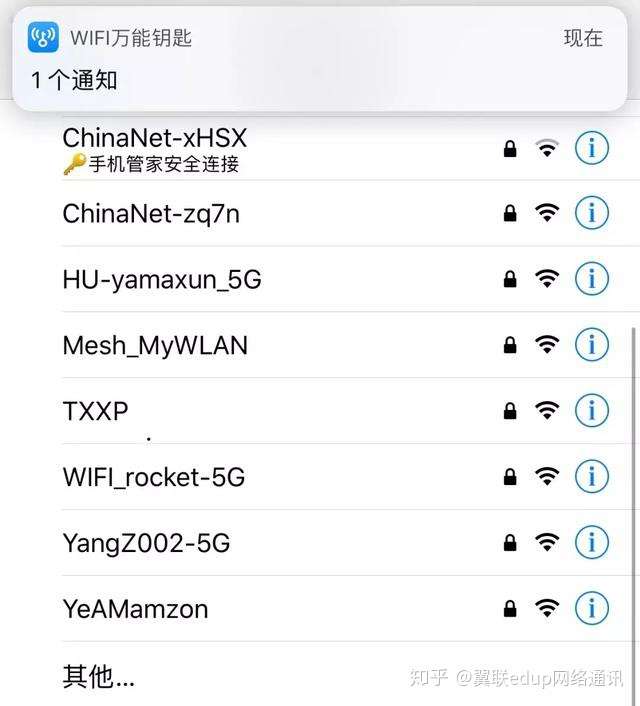This screenshot has width=640, height=706.
Task: Select the HU-yamaxun_5G network
Action: [x=162, y=279]
